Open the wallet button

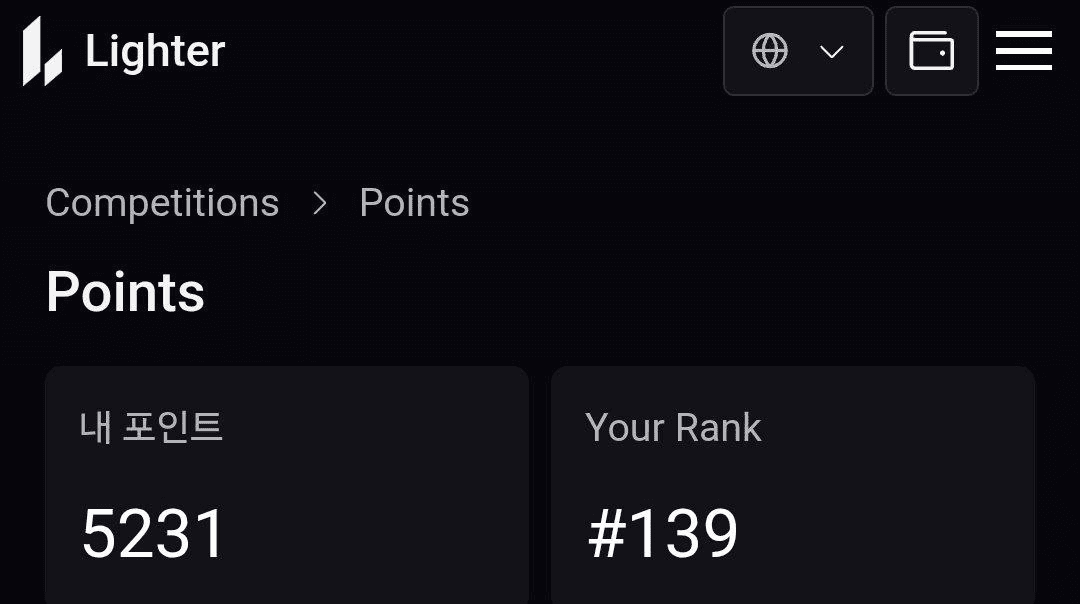[x=931, y=51]
